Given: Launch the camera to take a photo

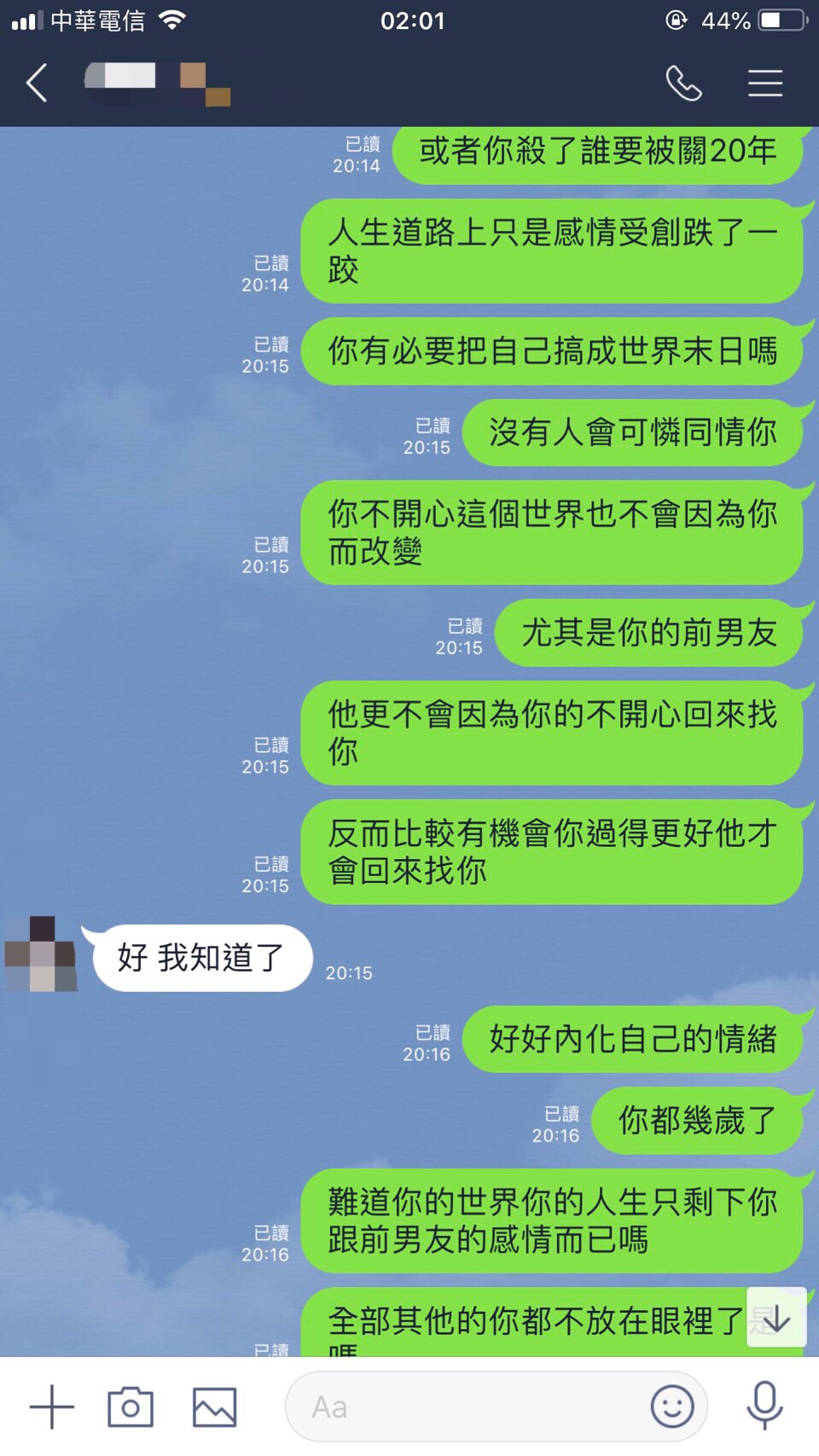Looking at the screenshot, I should coord(131,1407).
